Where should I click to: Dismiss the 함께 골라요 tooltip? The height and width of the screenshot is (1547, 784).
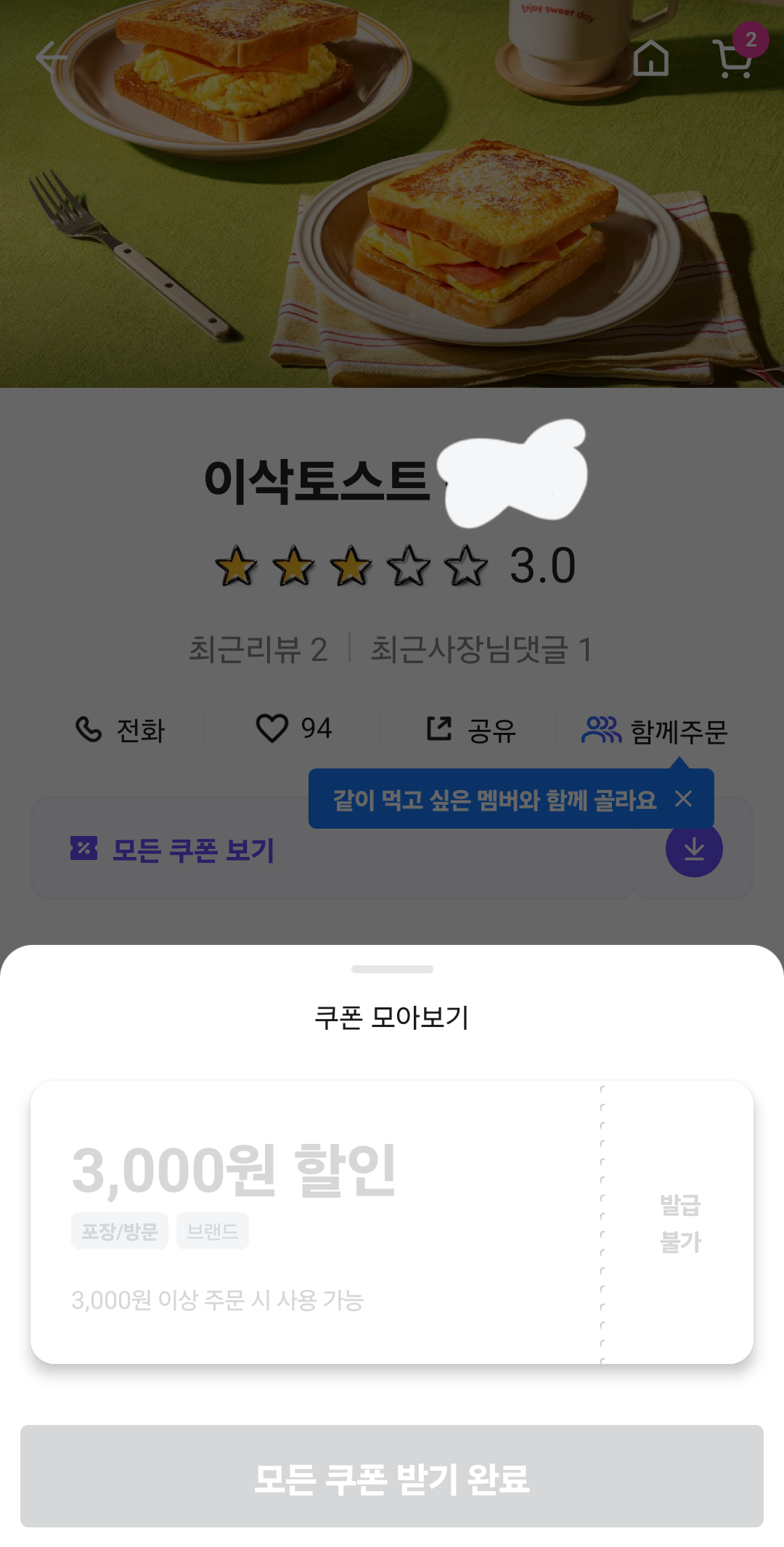(683, 799)
